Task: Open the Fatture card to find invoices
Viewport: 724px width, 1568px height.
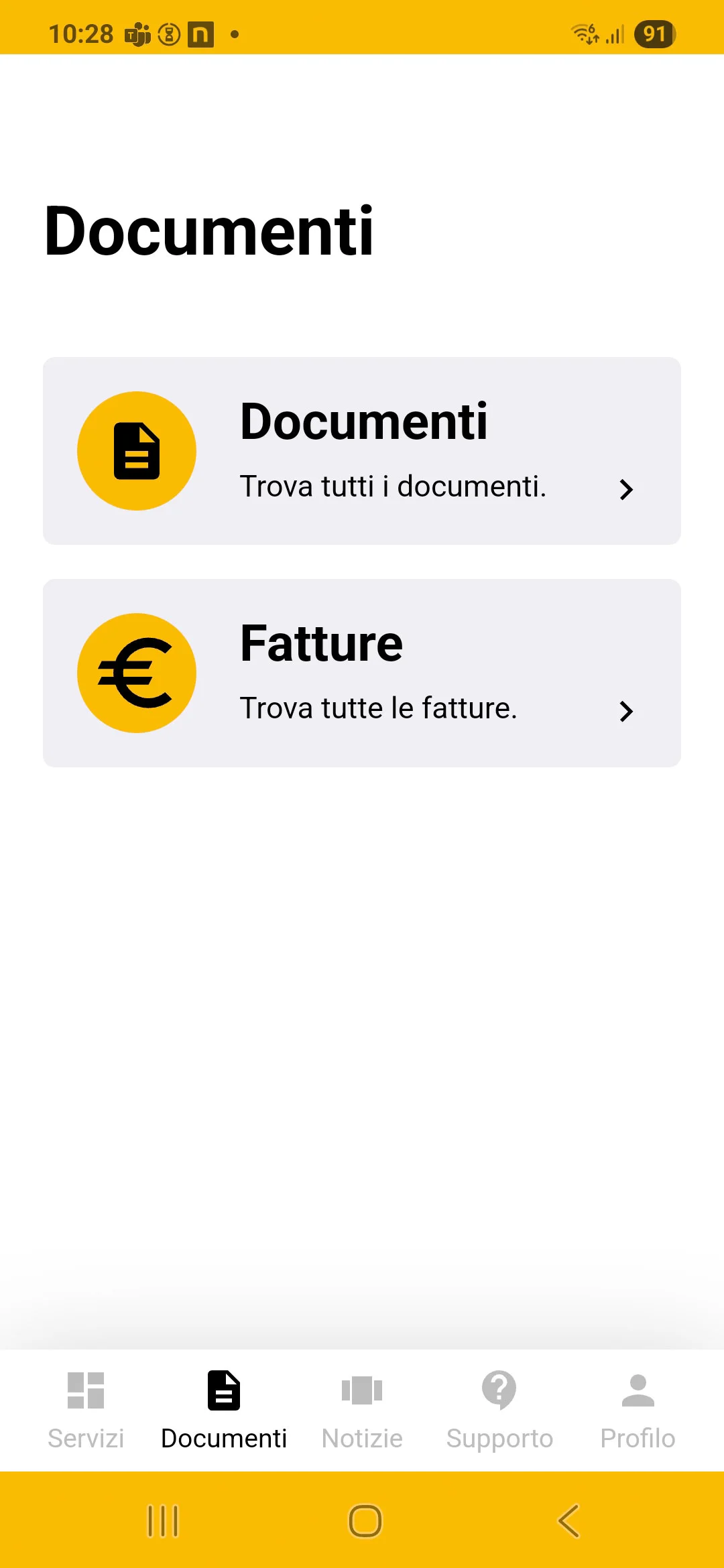Action: click(x=362, y=673)
